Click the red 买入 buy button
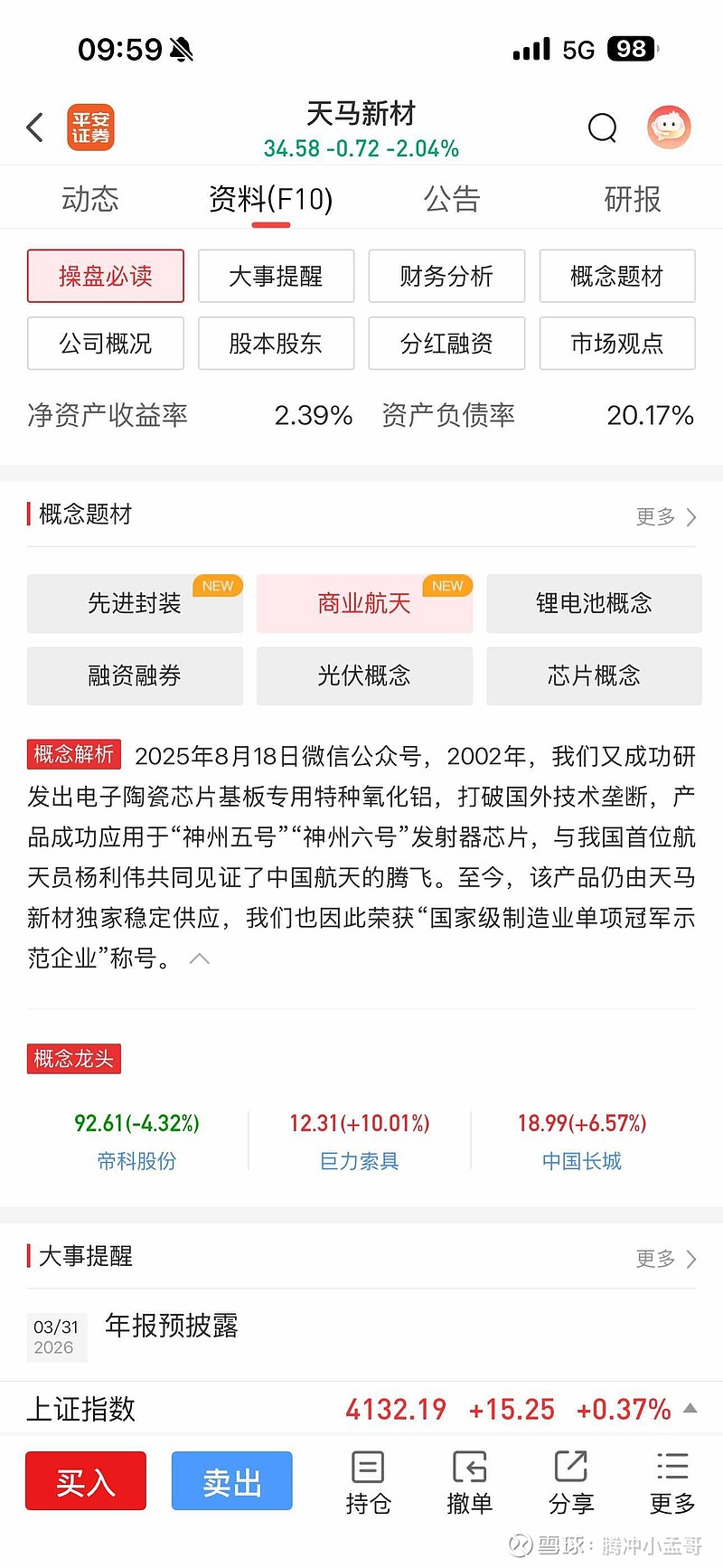723x1568 pixels. pos(86,1480)
